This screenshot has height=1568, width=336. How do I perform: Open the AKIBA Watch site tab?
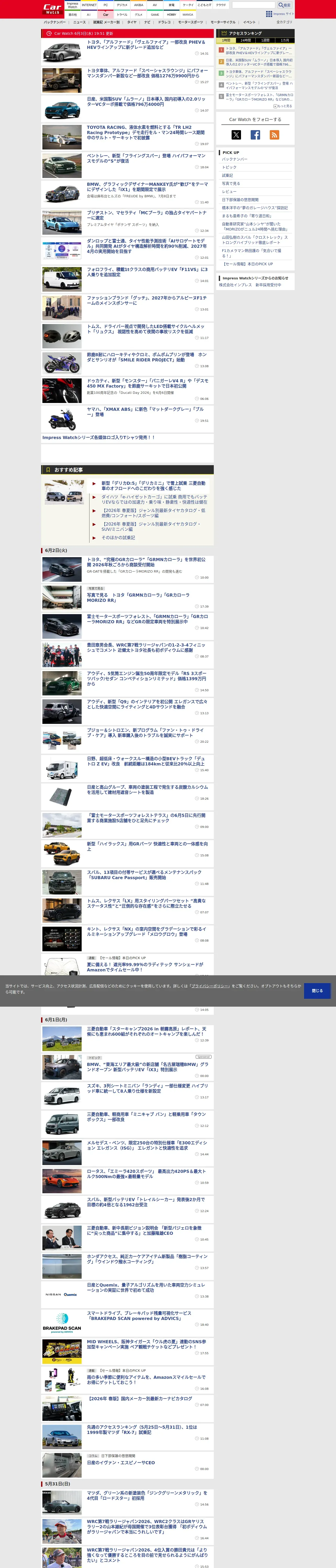(138, 5)
